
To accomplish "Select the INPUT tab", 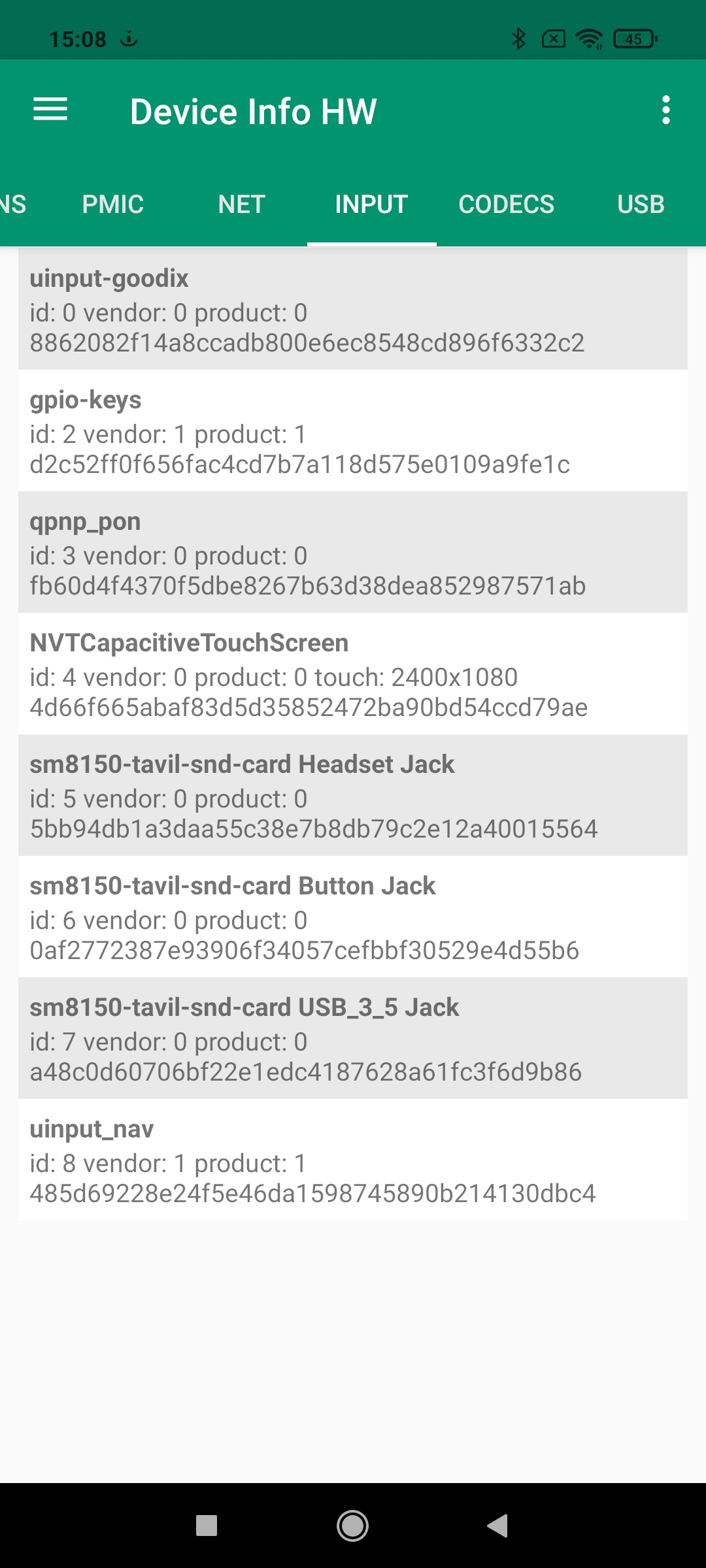I will click(x=371, y=204).
